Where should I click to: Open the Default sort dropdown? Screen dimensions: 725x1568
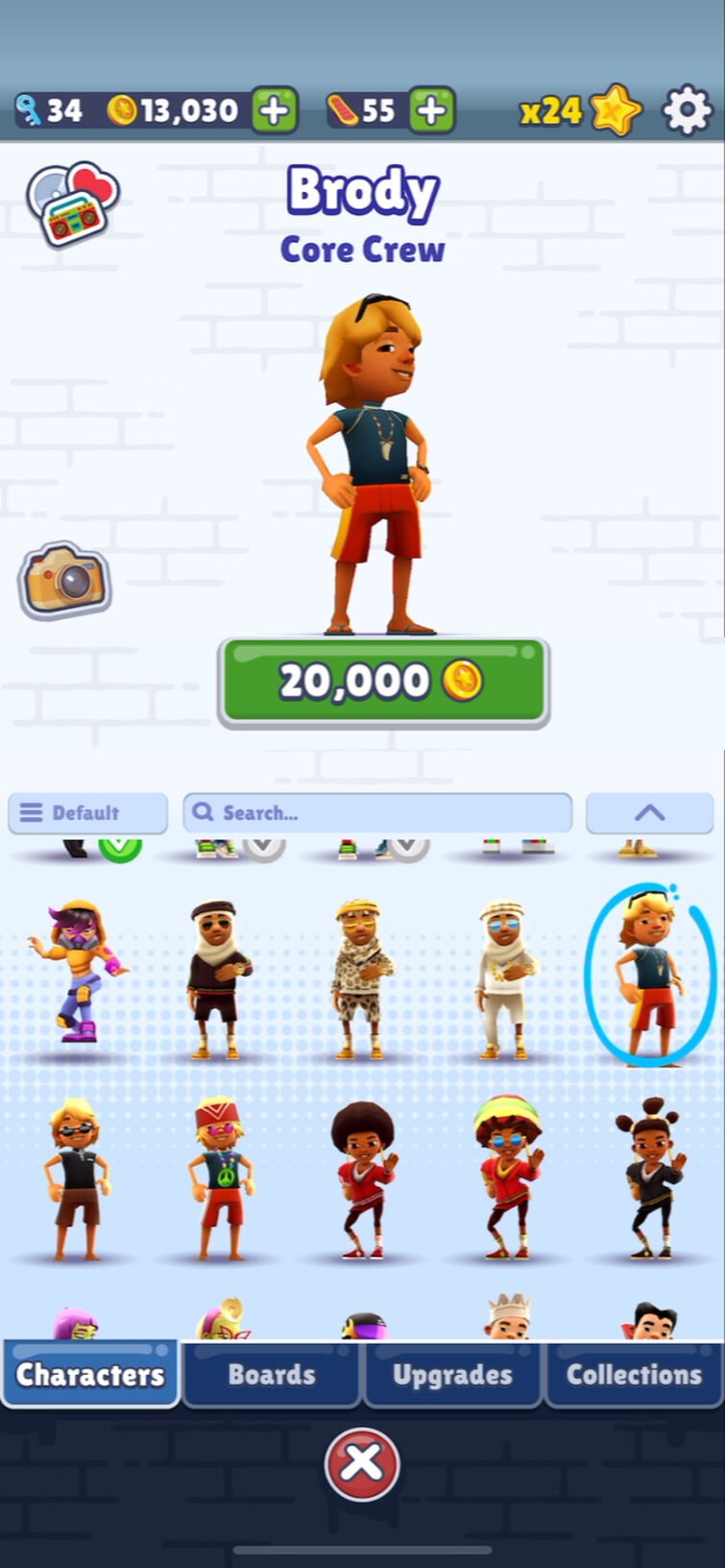[87, 813]
